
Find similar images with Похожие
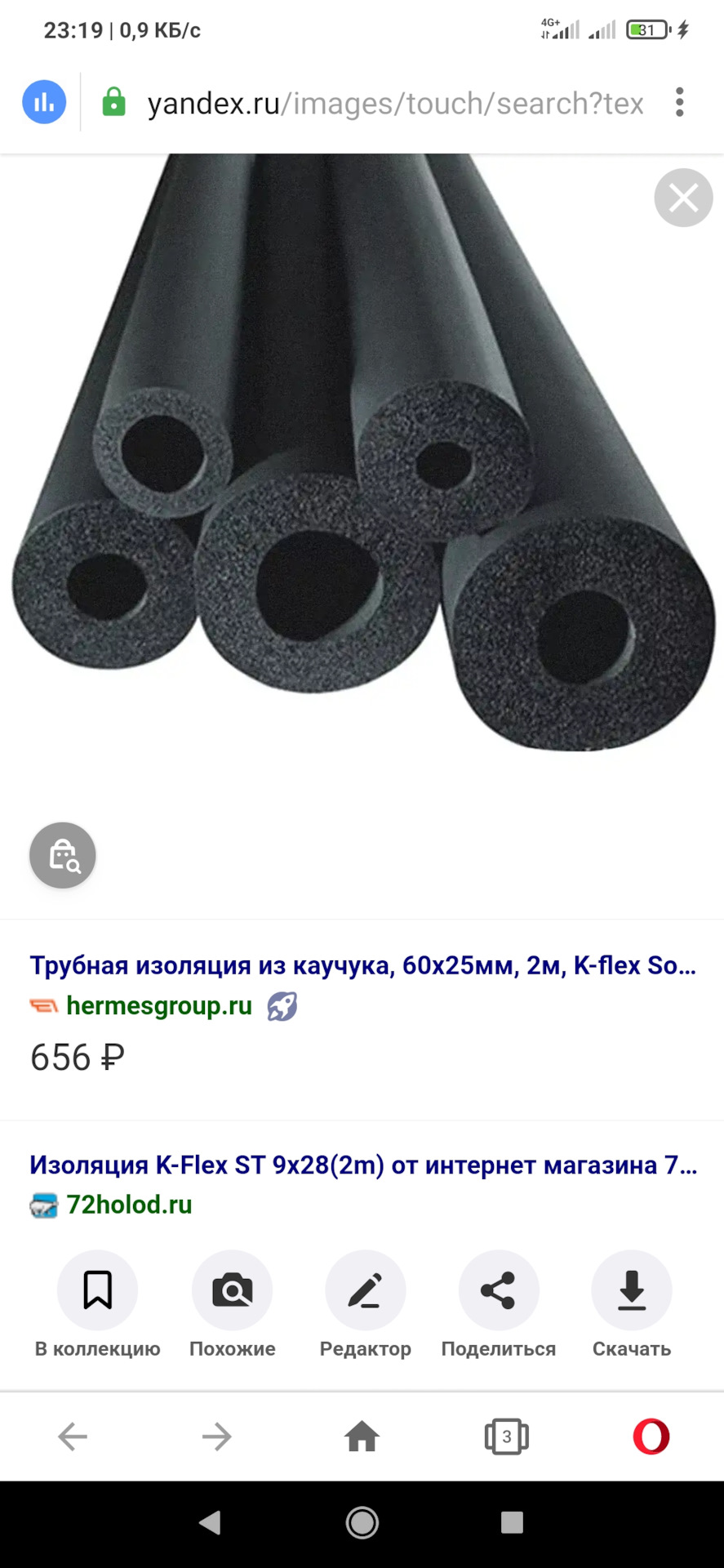click(232, 1290)
